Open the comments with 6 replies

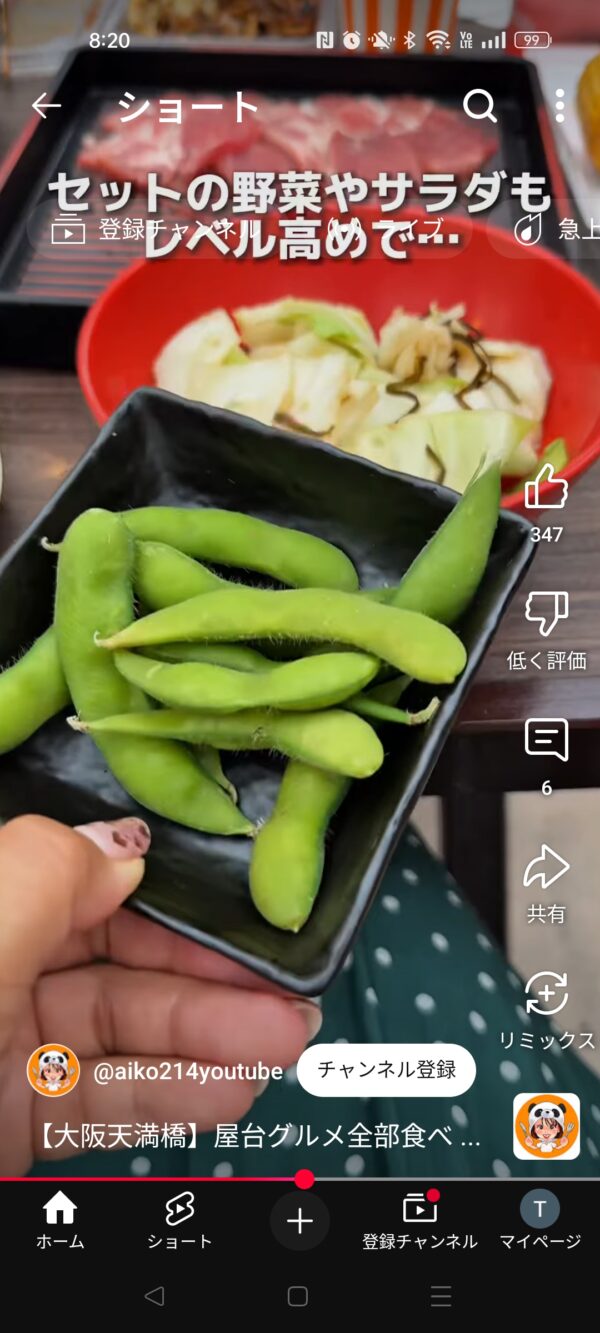(x=546, y=742)
